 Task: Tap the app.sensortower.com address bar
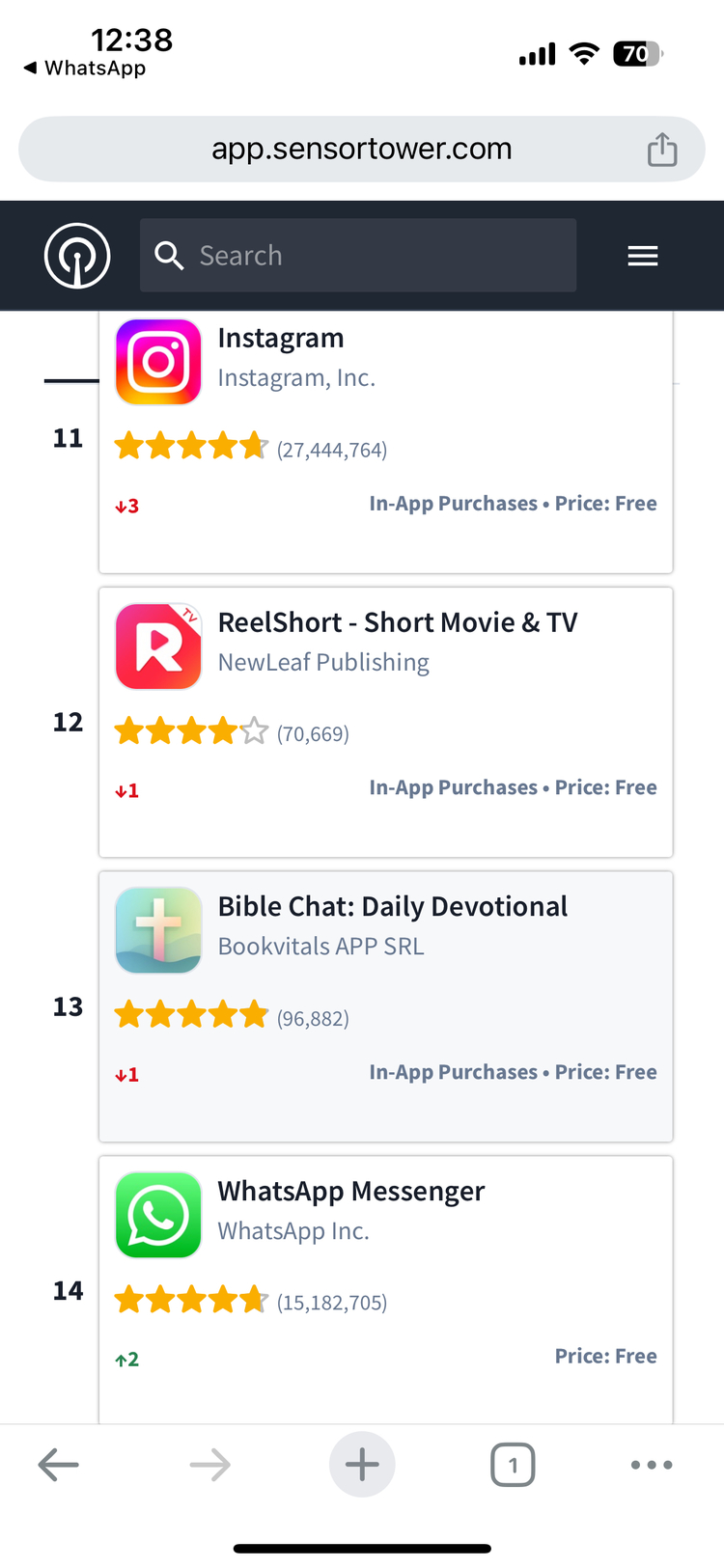[362, 150]
